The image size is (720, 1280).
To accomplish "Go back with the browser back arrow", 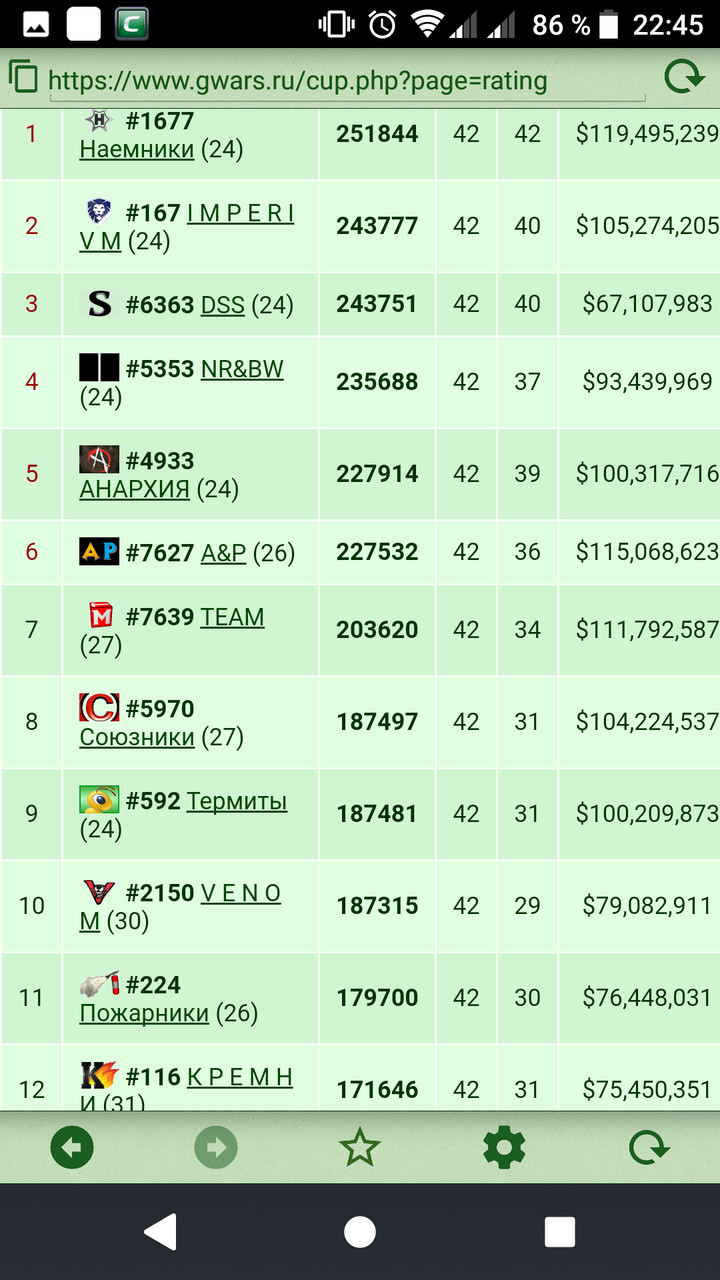I will [x=72, y=1148].
